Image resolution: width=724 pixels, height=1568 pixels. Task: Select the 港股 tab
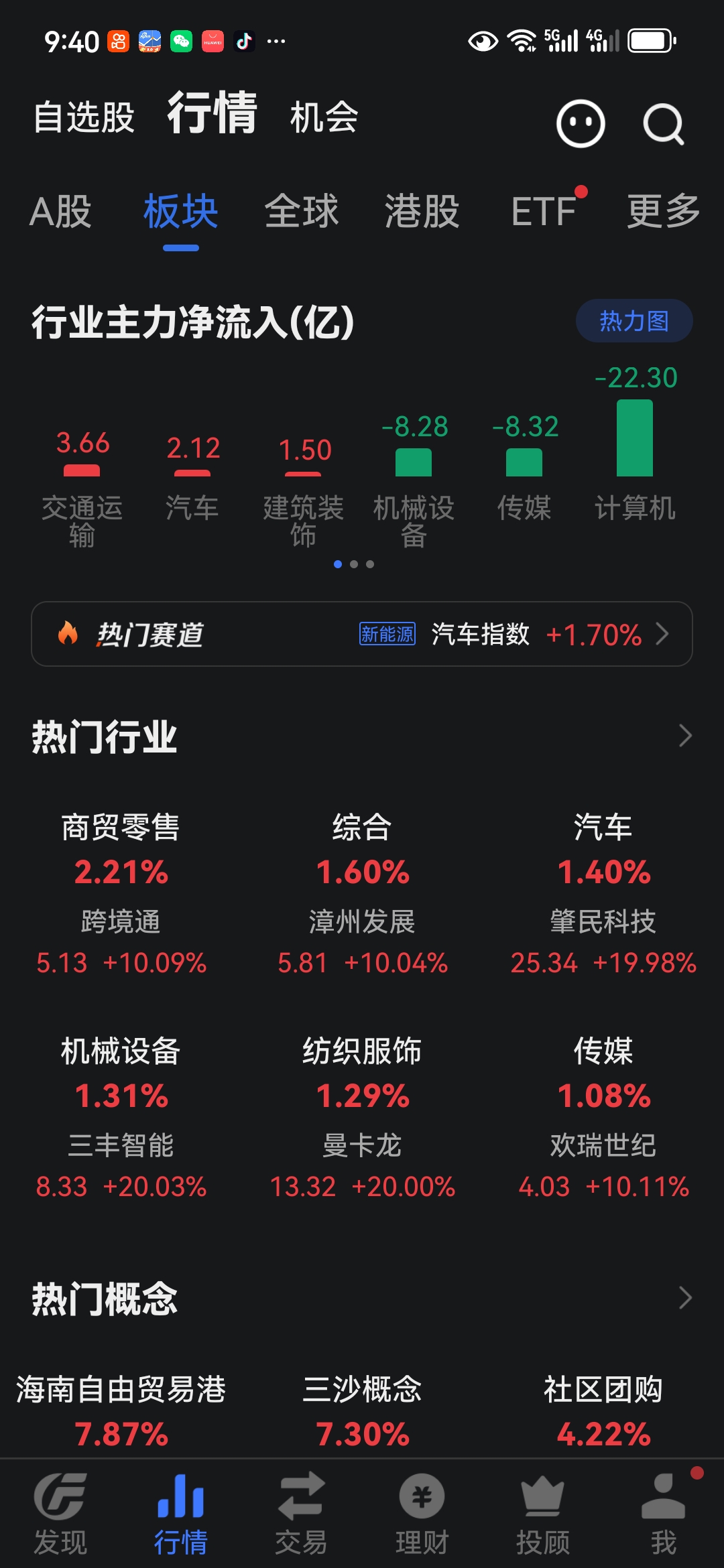[422, 212]
